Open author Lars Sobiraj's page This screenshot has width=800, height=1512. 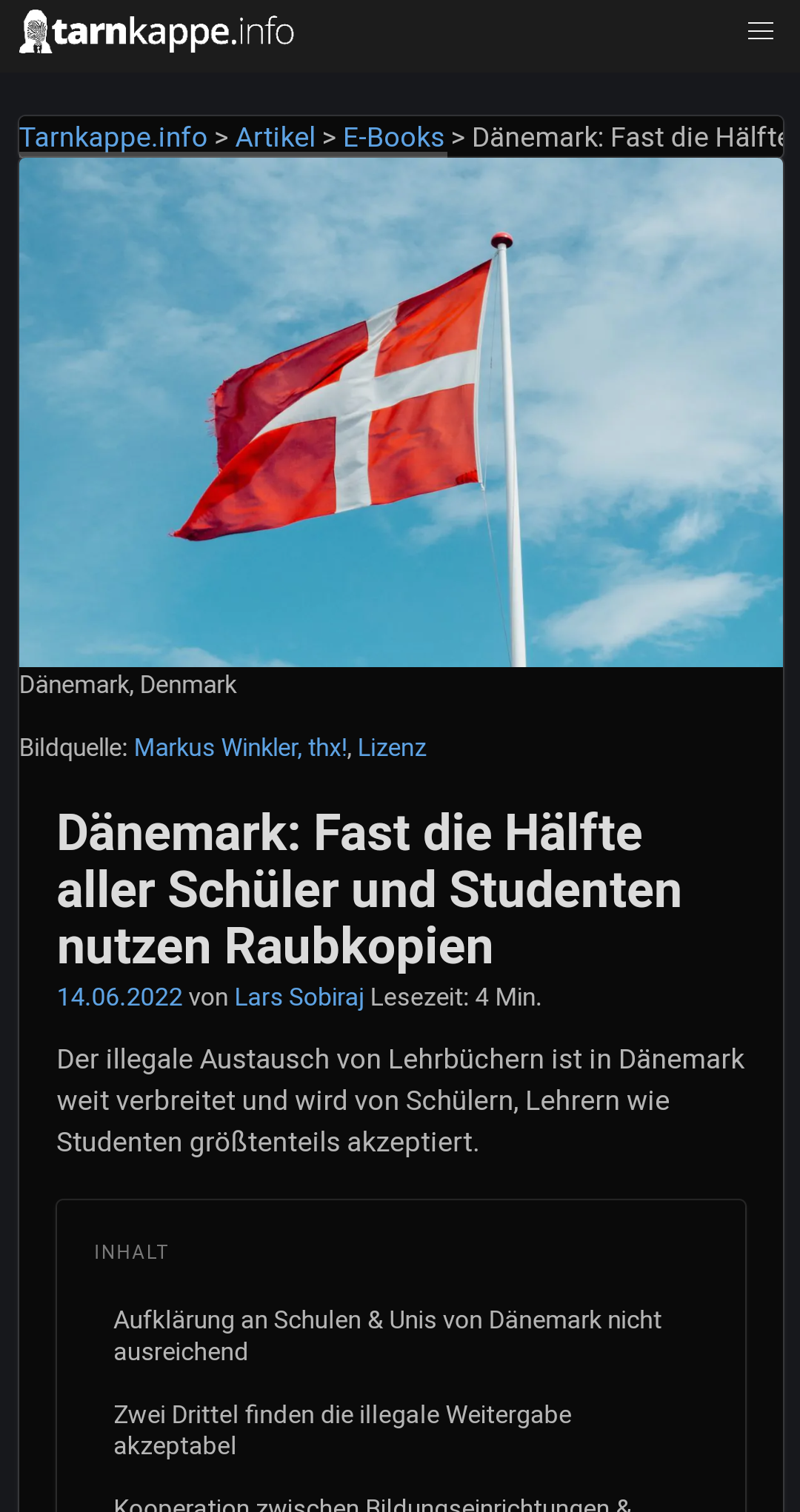(x=299, y=997)
